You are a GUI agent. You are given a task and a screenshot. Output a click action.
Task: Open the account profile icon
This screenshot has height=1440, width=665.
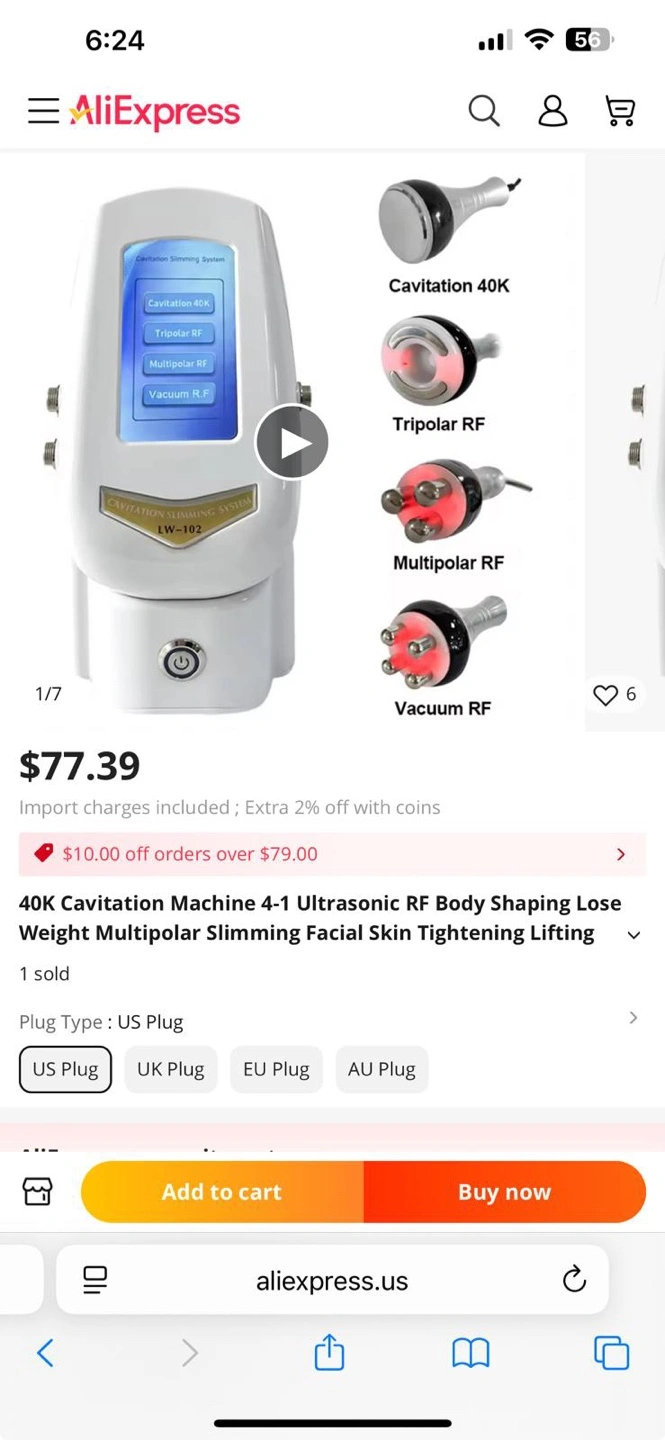pyautogui.click(x=552, y=111)
